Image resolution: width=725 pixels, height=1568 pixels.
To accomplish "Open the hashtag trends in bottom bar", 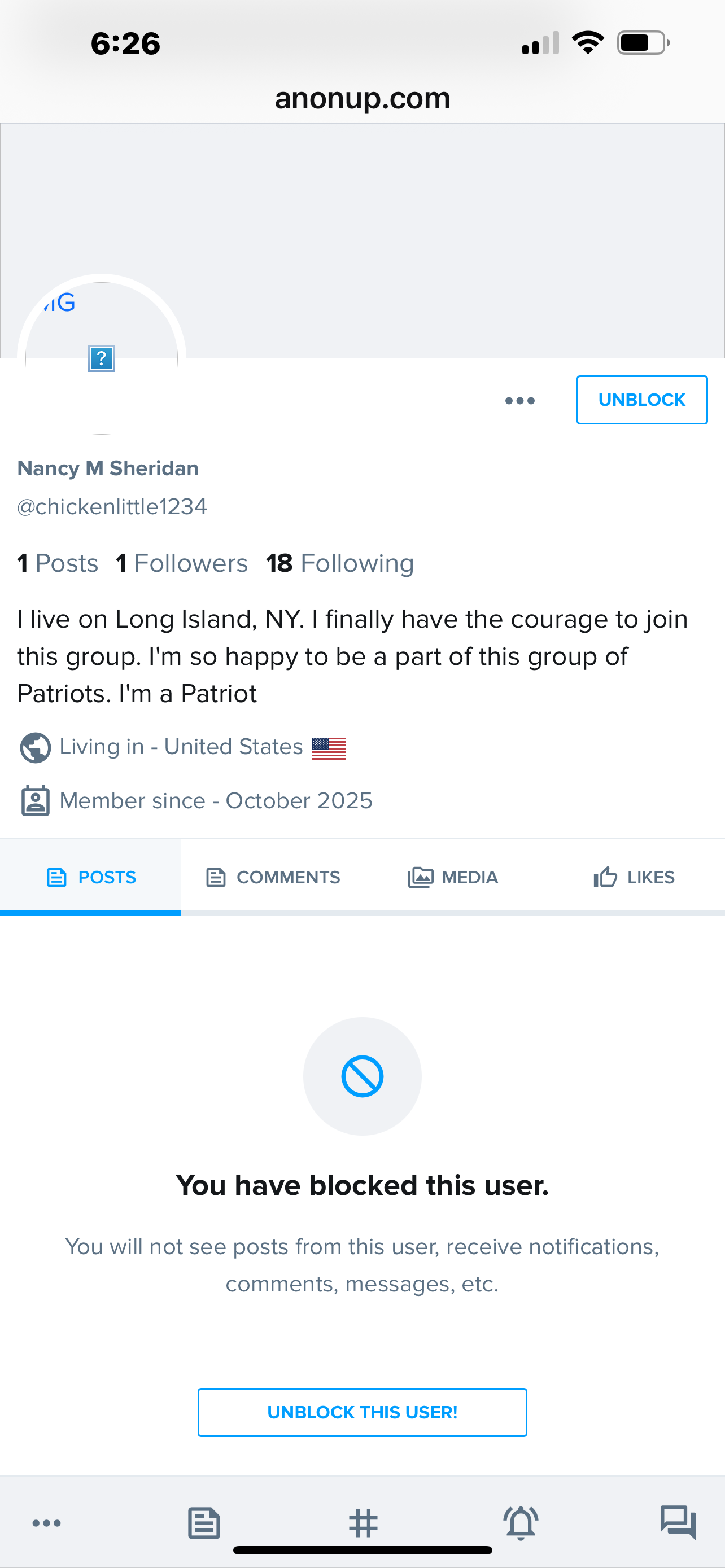I will (363, 1523).
